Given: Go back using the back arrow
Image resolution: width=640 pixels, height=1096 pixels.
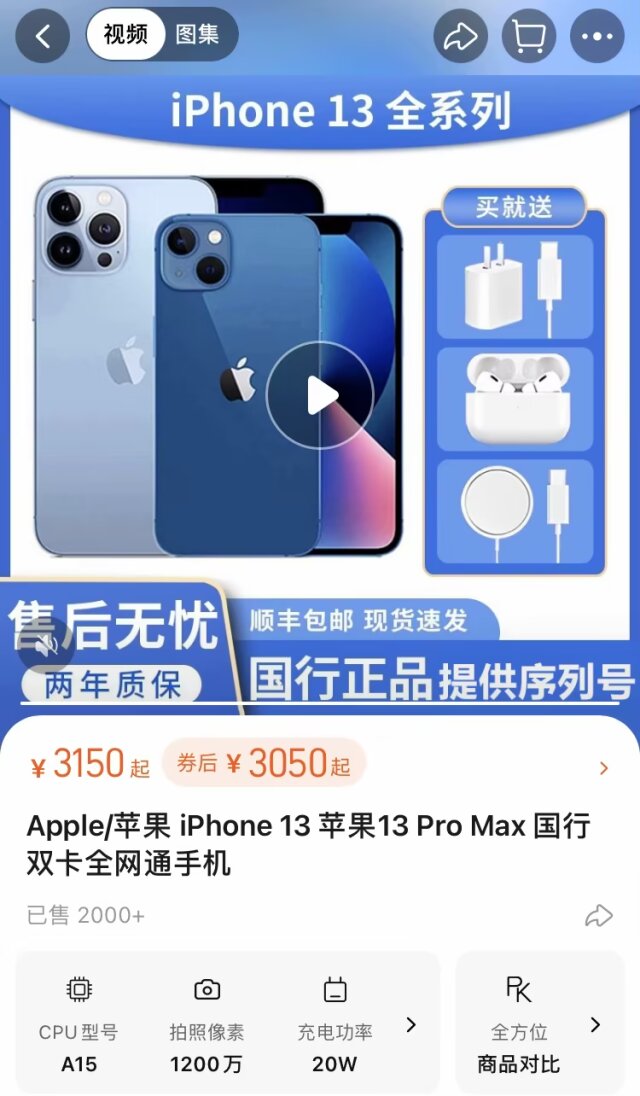Looking at the screenshot, I should 42,36.
